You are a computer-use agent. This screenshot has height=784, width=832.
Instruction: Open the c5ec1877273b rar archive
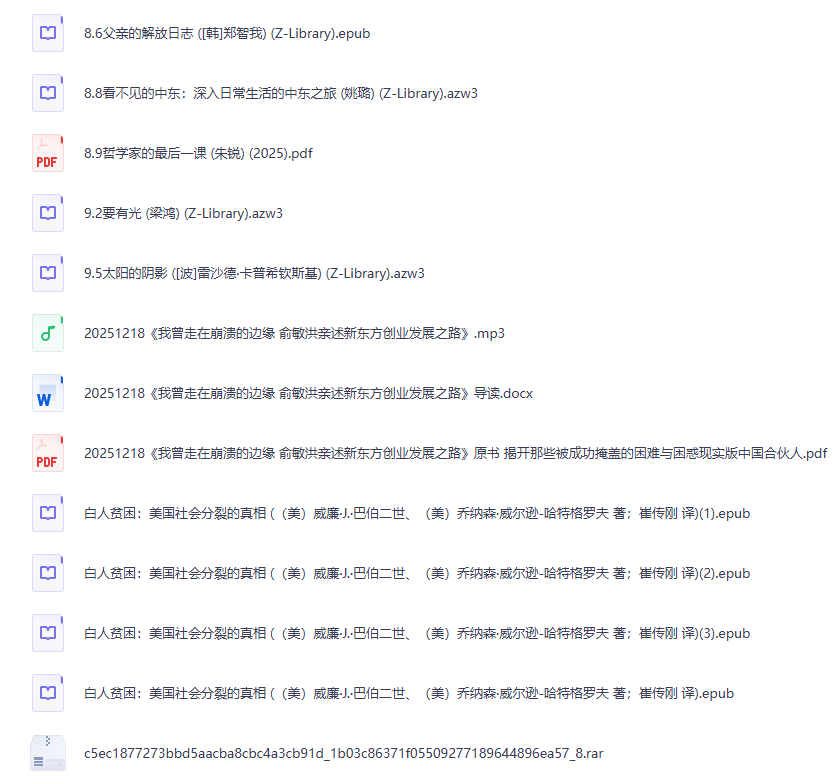tap(344, 753)
